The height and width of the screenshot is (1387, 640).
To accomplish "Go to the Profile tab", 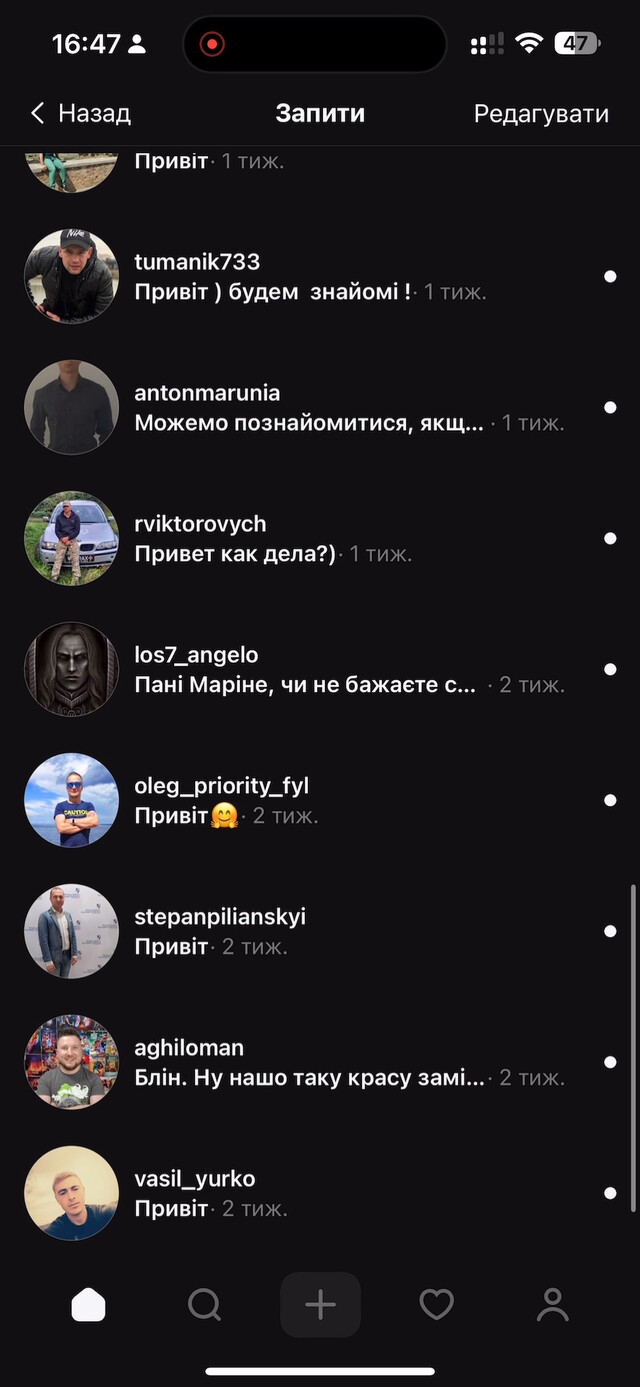I will (x=552, y=1305).
